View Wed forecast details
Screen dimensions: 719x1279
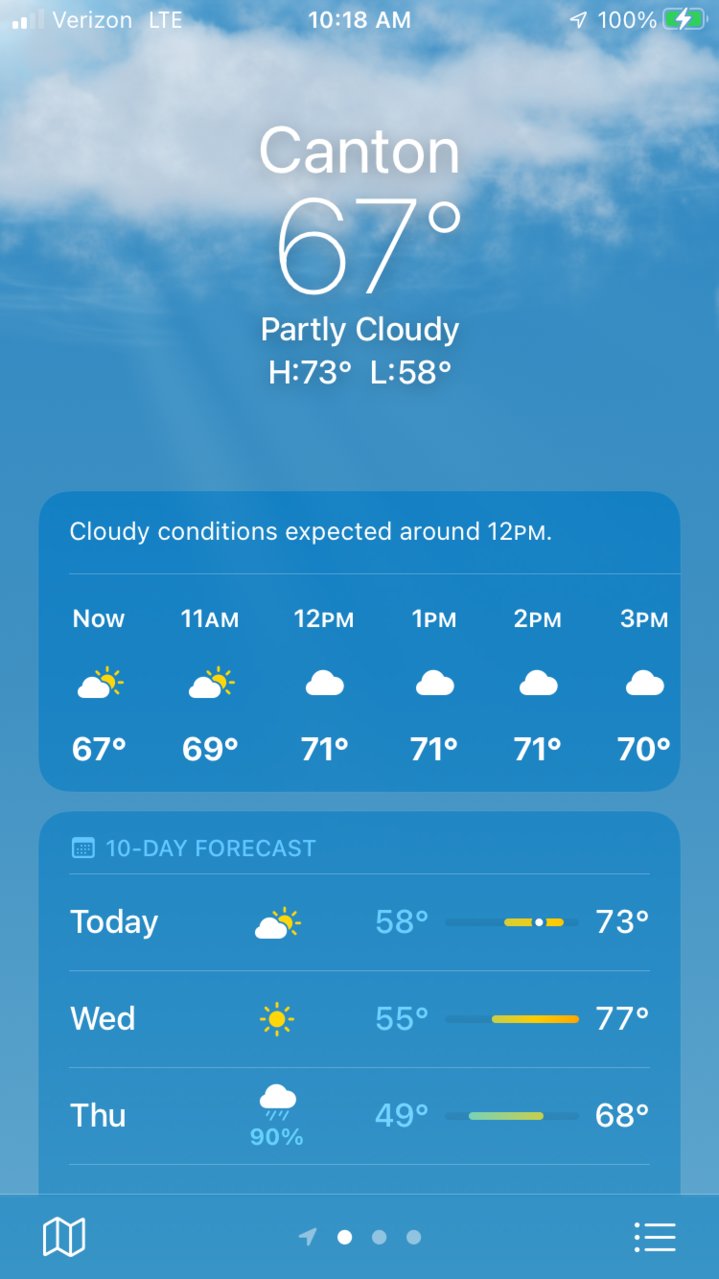click(x=359, y=1019)
